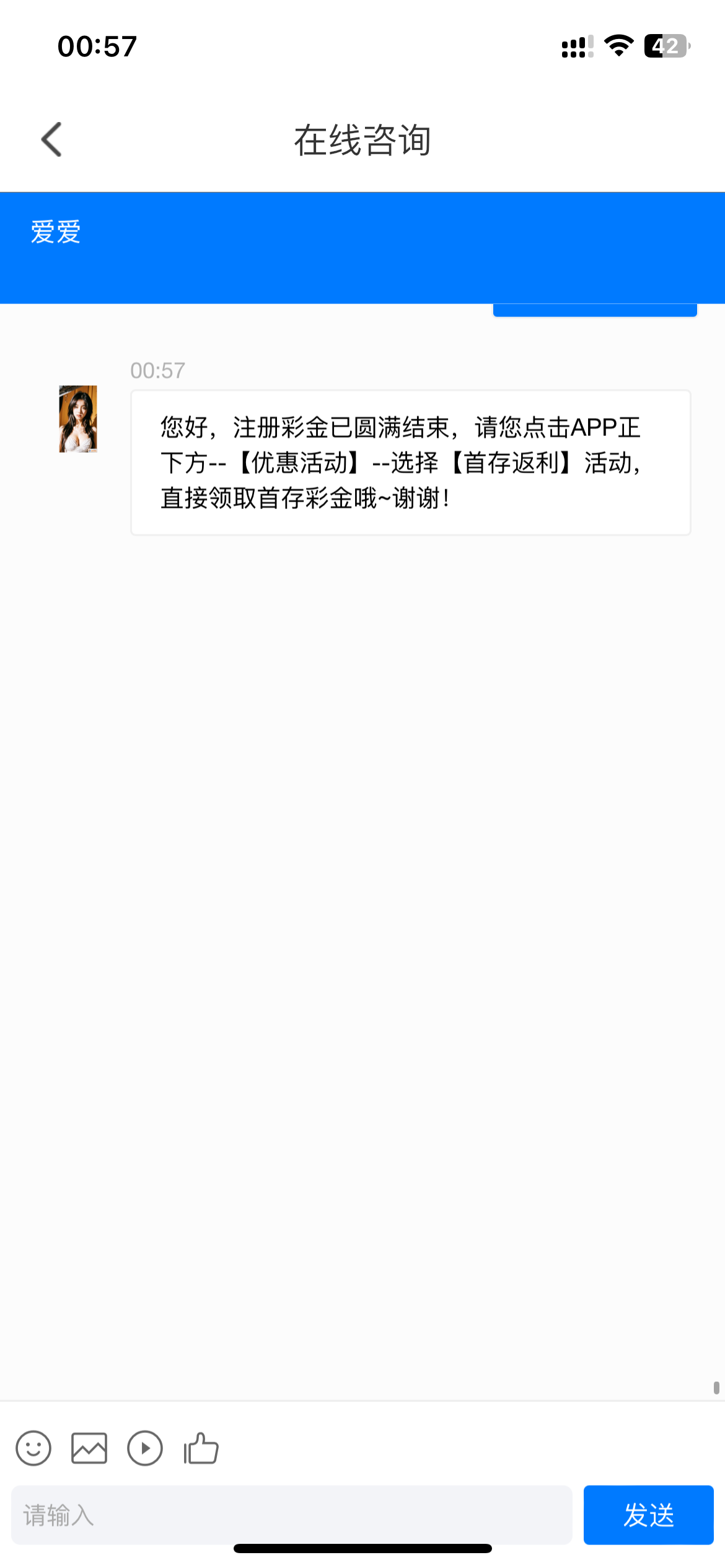The height and width of the screenshot is (1568, 725).
Task: Attach an image to the chat
Action: 89,1448
